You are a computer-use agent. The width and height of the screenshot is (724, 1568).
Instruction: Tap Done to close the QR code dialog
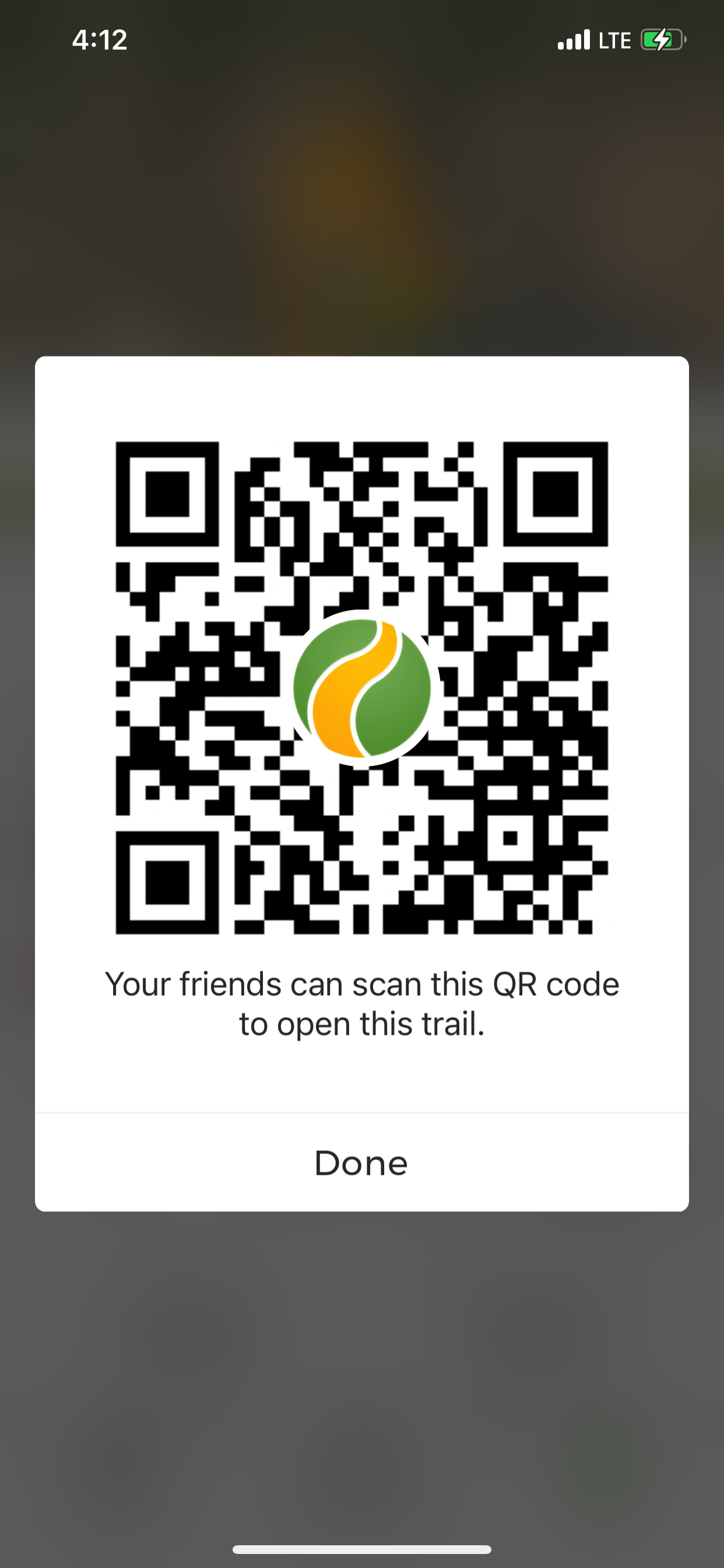click(361, 1163)
